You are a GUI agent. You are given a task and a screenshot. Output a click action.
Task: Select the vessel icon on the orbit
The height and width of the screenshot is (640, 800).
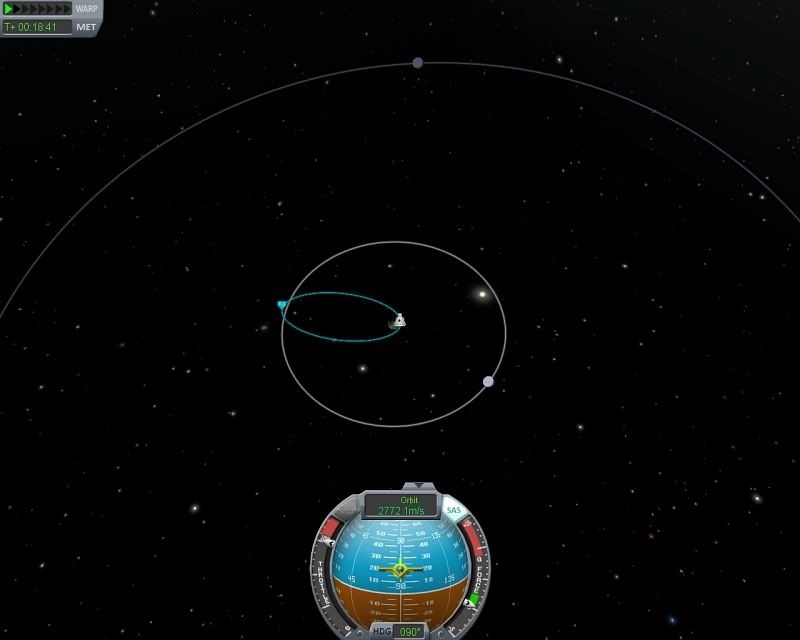tap(399, 320)
